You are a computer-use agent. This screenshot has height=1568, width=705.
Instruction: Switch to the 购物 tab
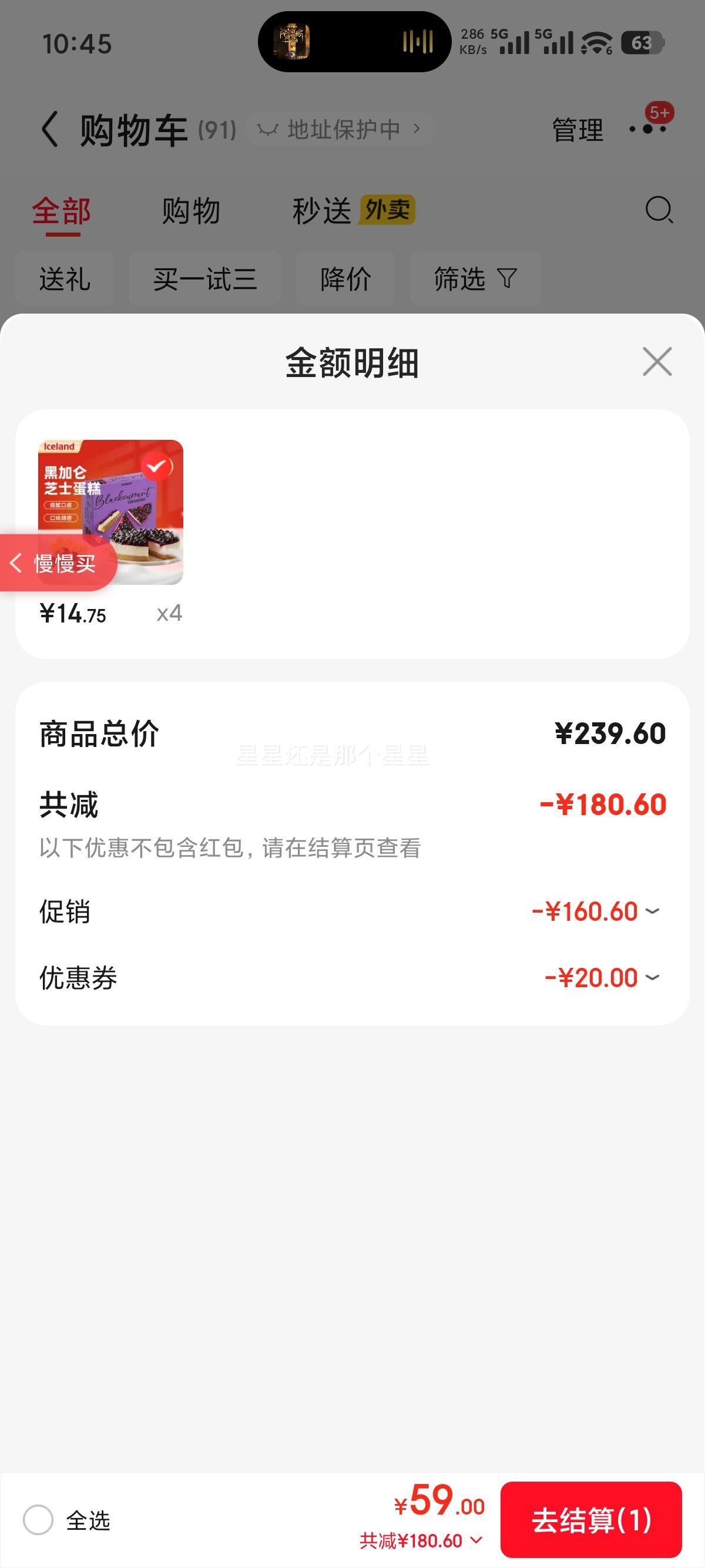pos(190,210)
